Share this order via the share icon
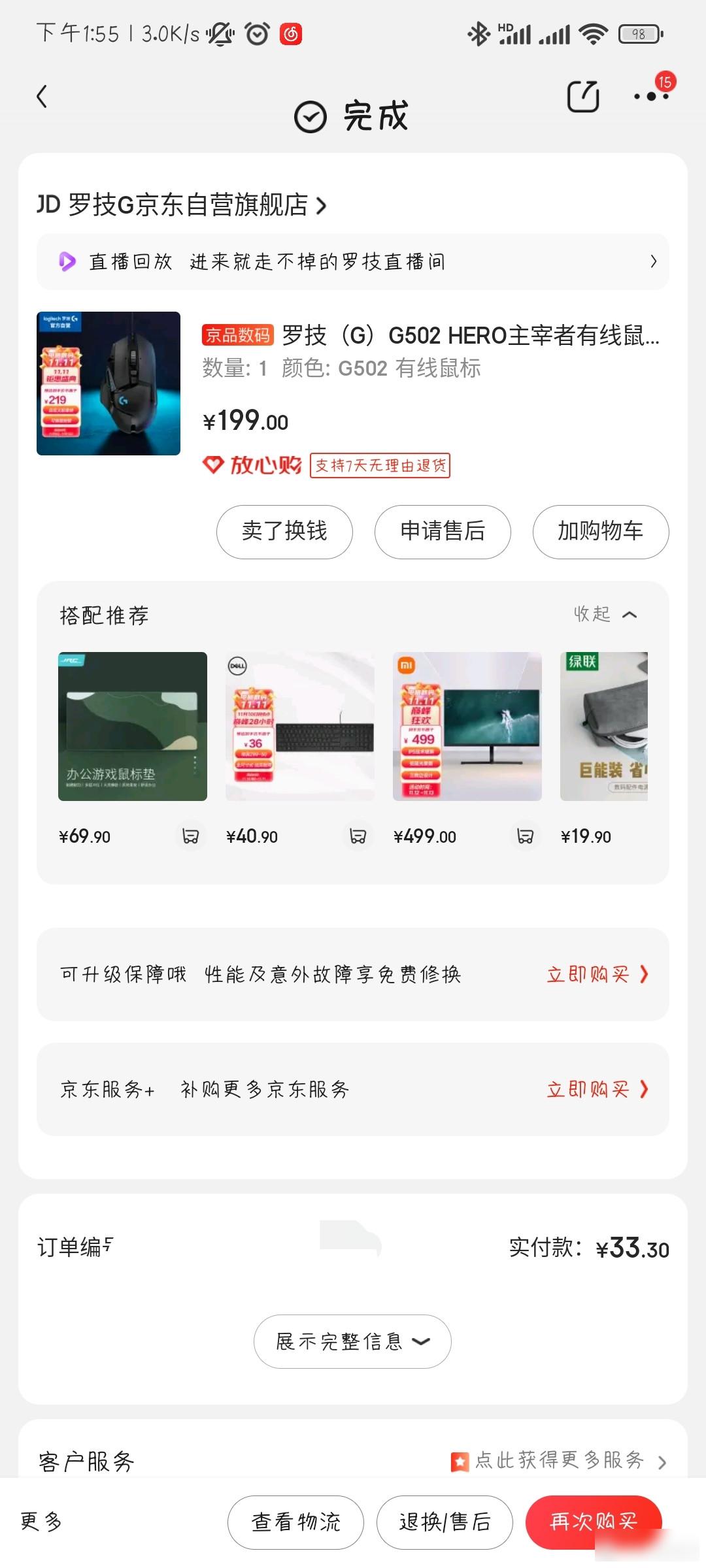The height and width of the screenshot is (1568, 706). click(582, 97)
